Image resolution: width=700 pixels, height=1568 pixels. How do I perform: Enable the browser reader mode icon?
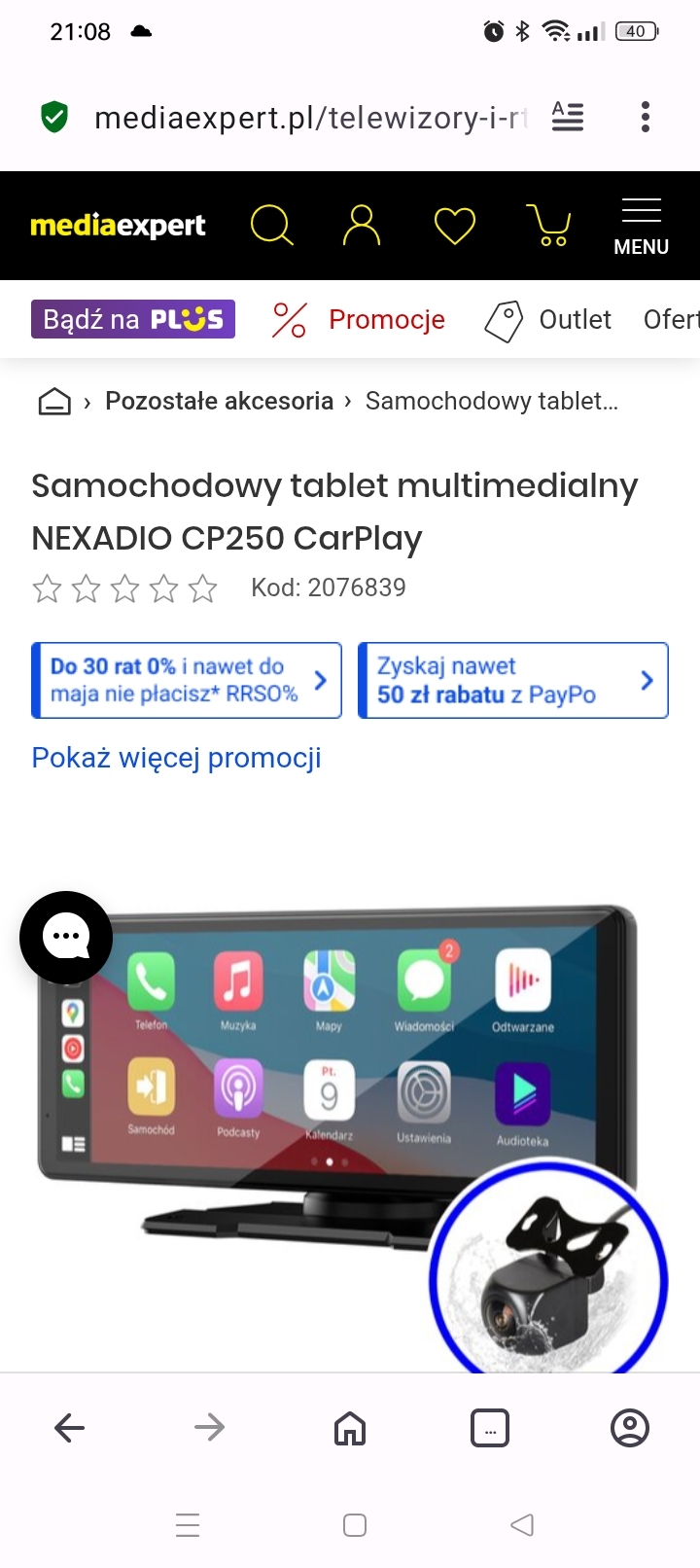click(x=568, y=118)
